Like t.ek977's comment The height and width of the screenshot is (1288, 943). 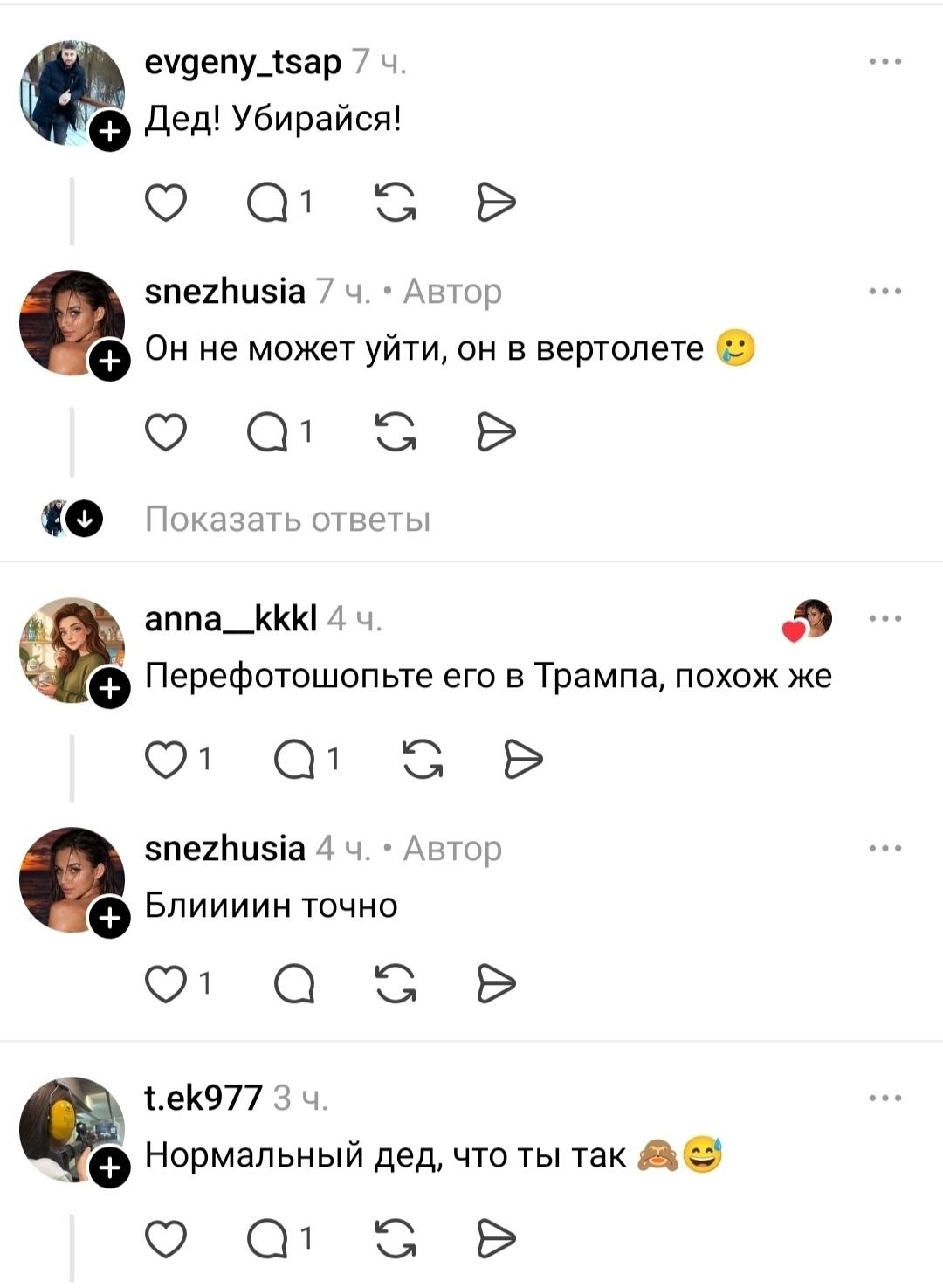[165, 1237]
